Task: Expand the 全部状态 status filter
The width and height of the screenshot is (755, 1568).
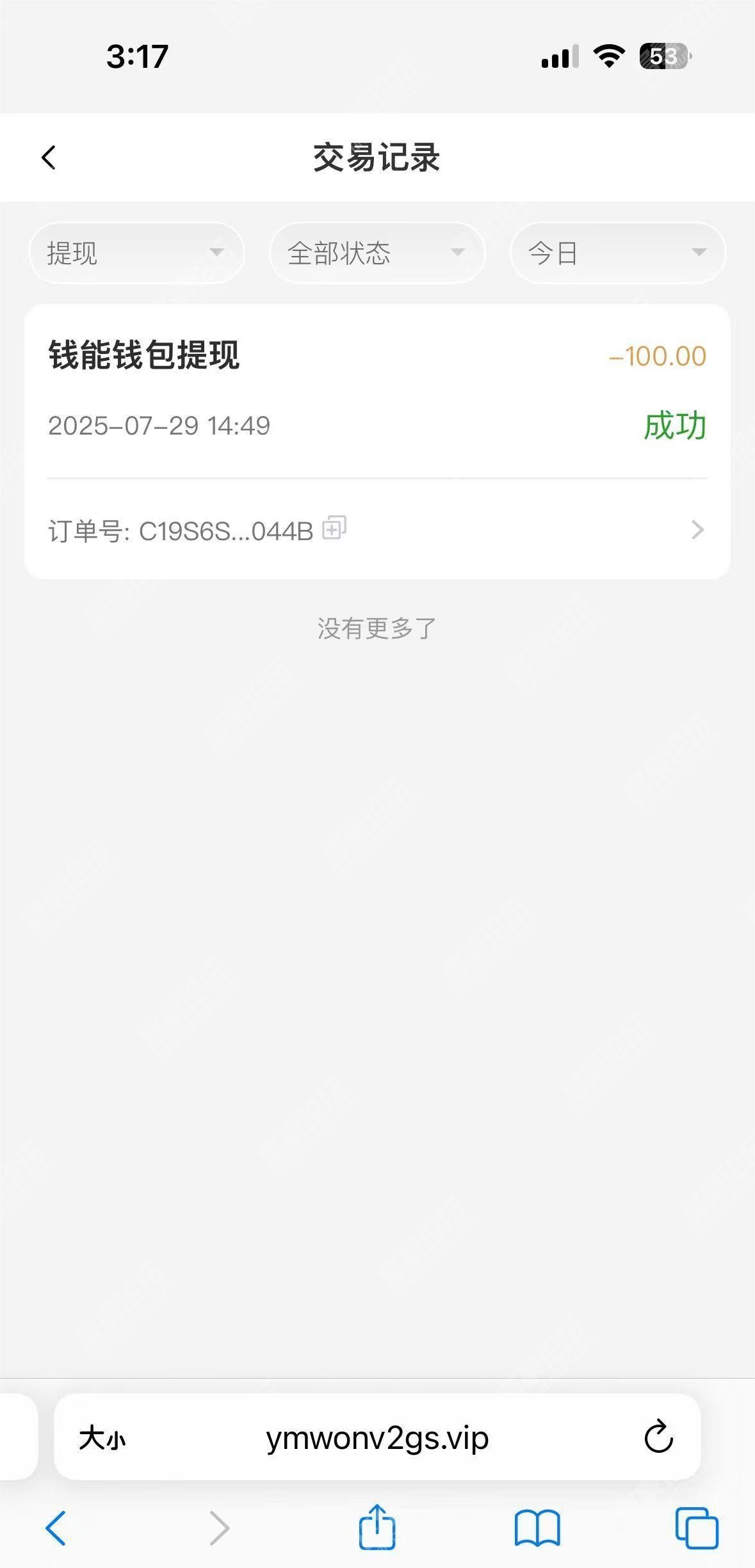Action: 377,253
